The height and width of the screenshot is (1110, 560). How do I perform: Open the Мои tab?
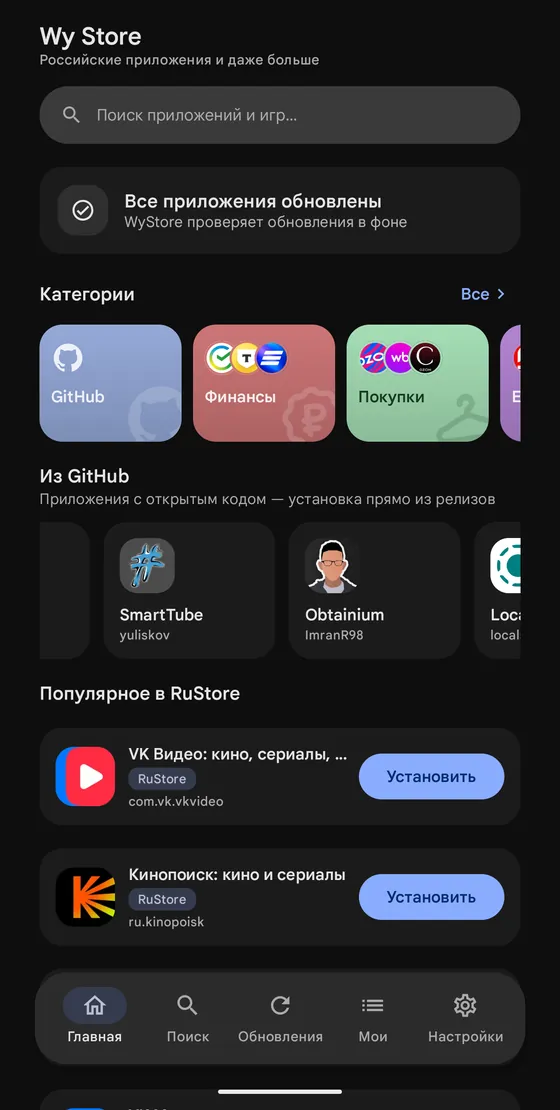pyautogui.click(x=372, y=1018)
